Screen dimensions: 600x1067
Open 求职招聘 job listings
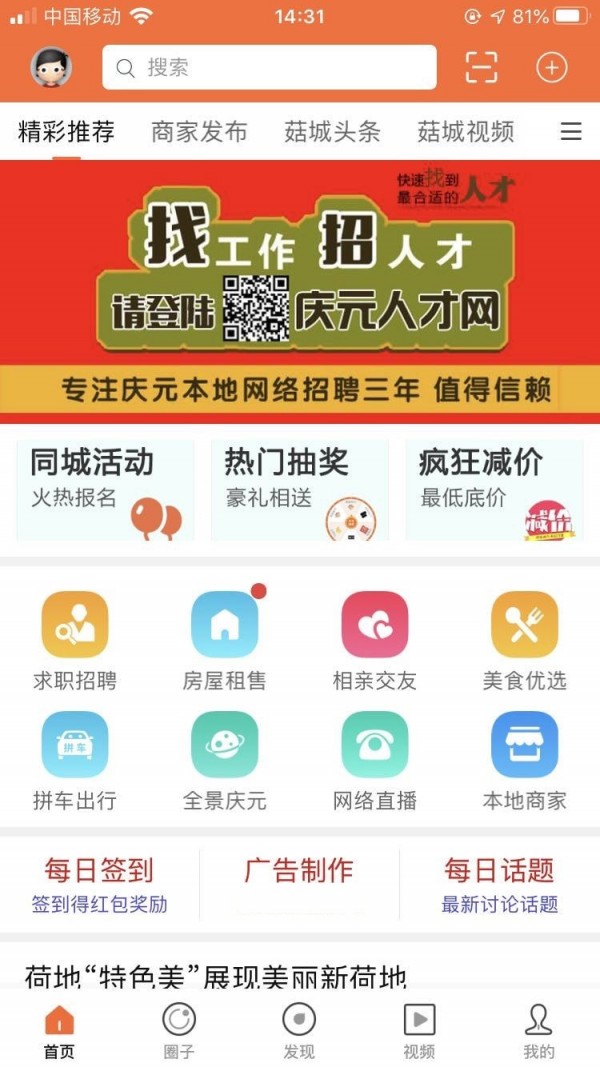[75, 640]
